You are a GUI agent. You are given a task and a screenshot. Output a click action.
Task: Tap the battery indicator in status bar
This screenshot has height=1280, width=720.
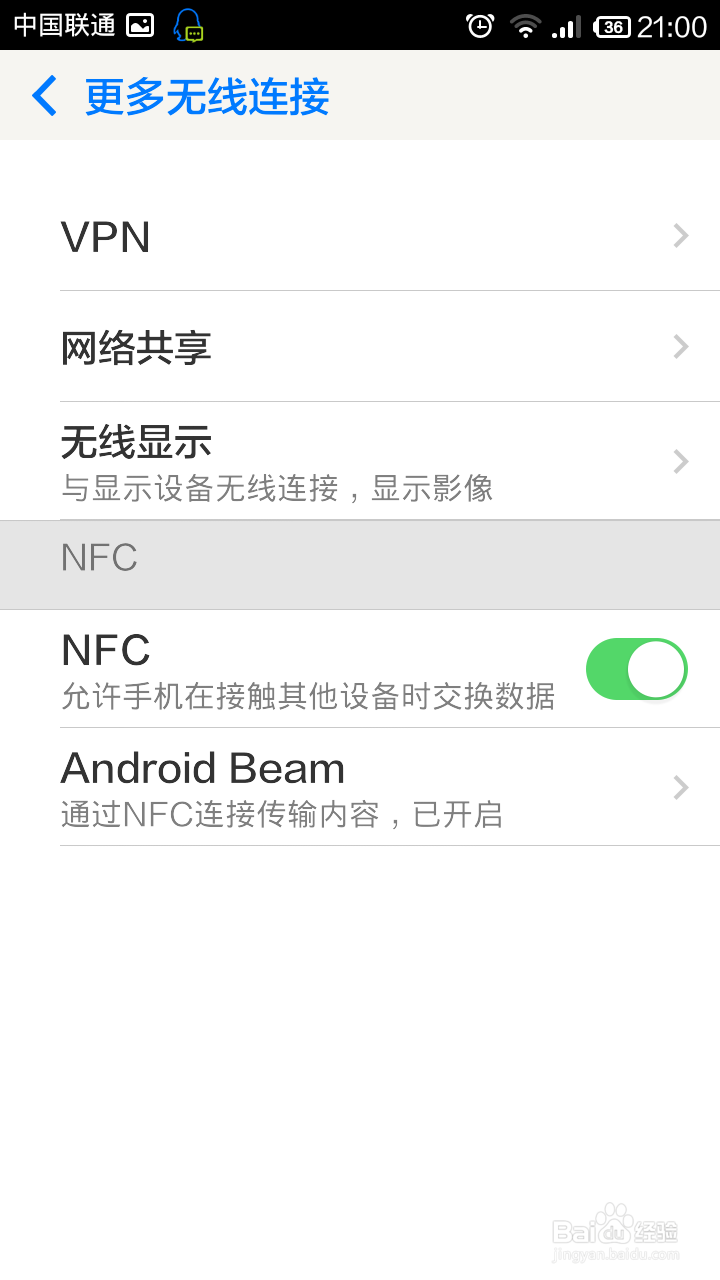coord(612,26)
